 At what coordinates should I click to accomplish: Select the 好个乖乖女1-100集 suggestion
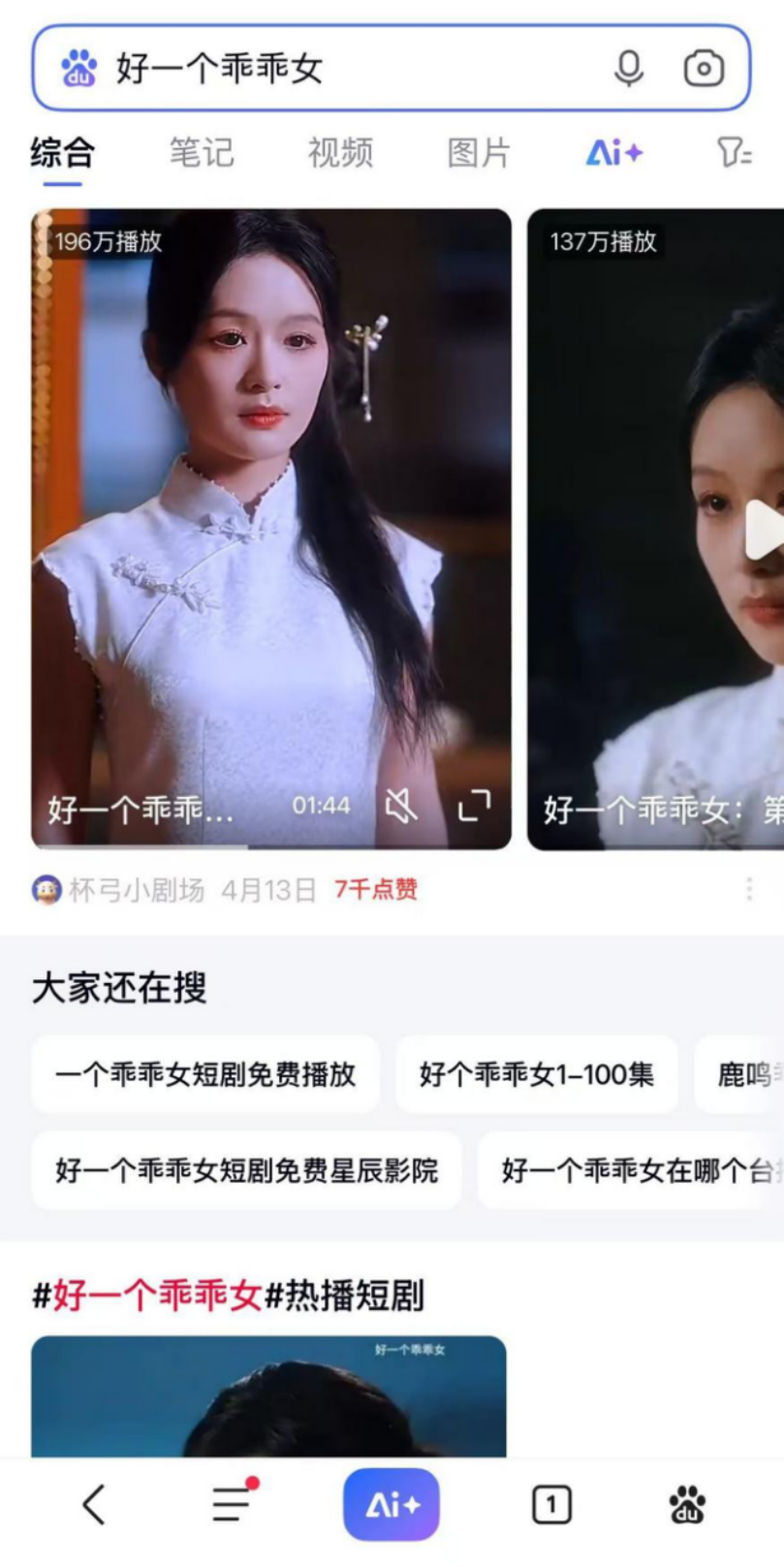[x=537, y=1074]
